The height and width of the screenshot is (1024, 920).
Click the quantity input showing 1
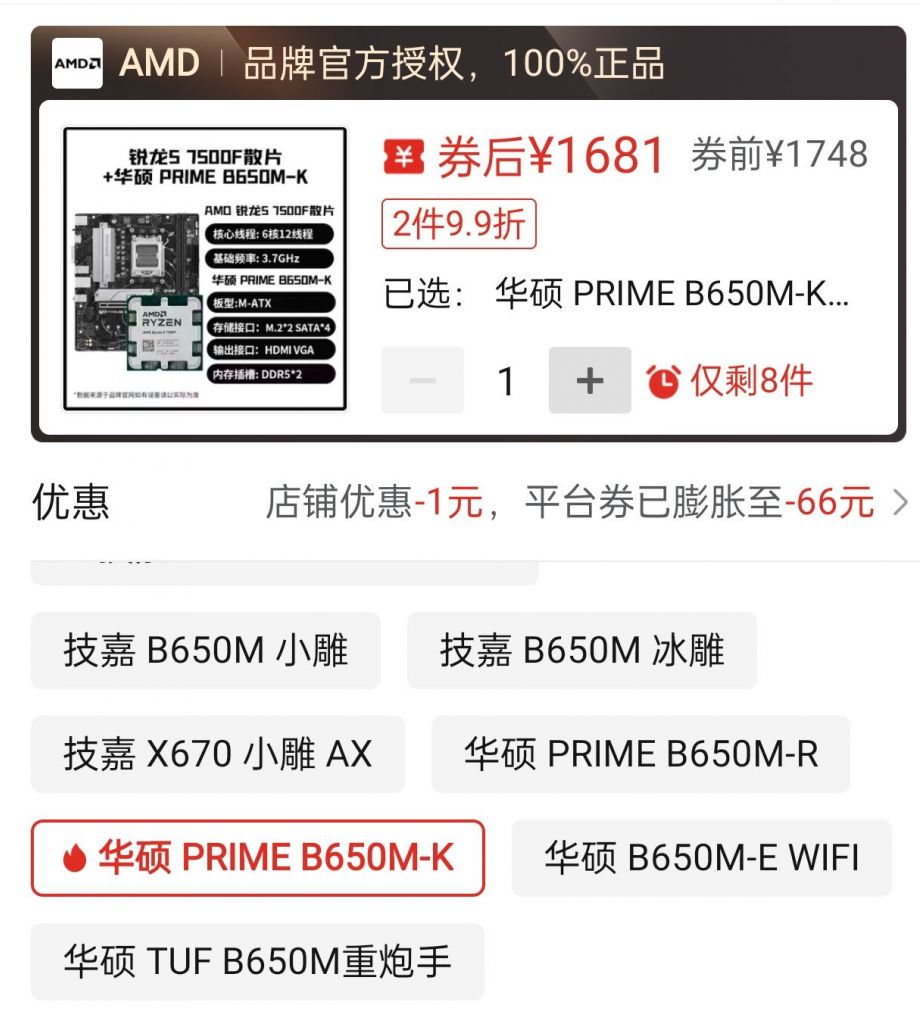click(x=506, y=380)
